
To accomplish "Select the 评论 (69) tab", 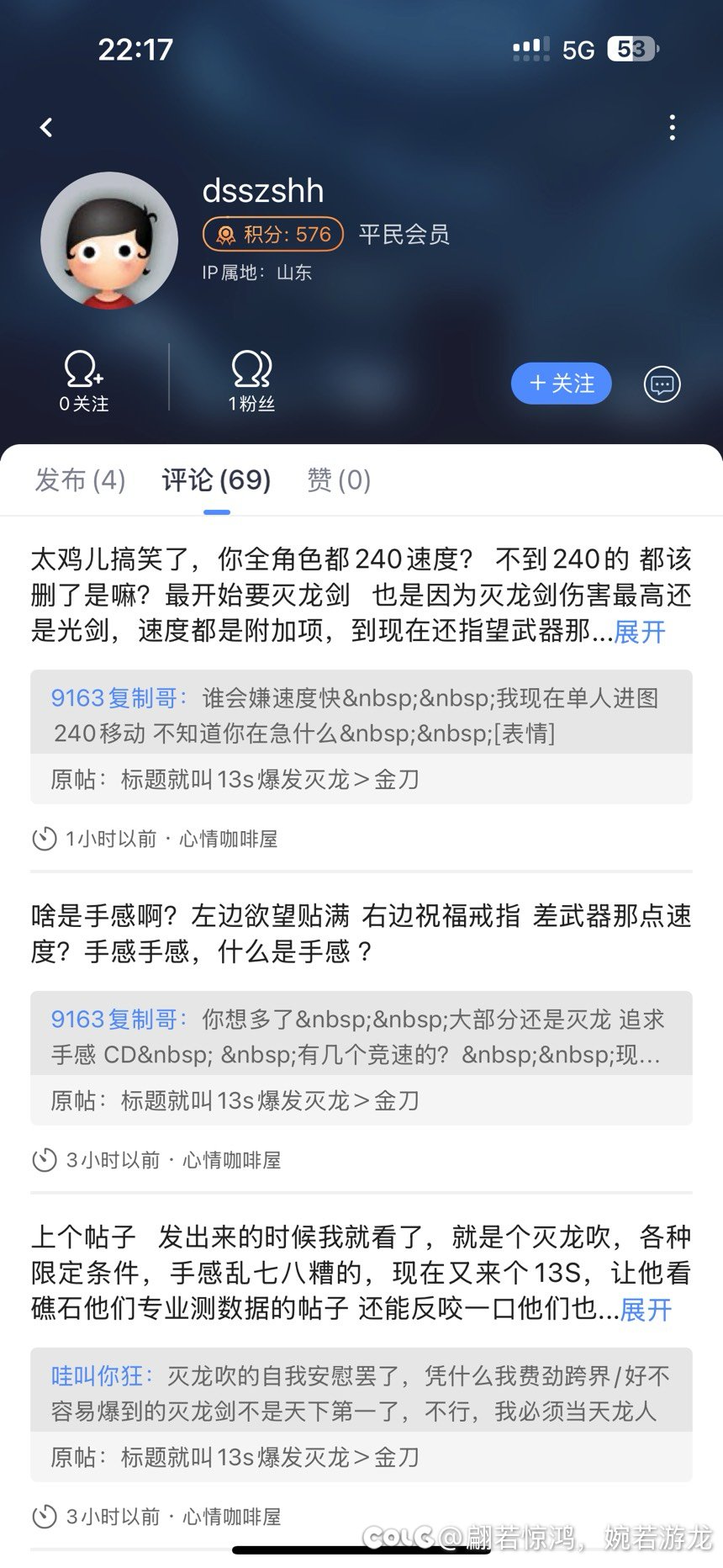I will (x=216, y=480).
